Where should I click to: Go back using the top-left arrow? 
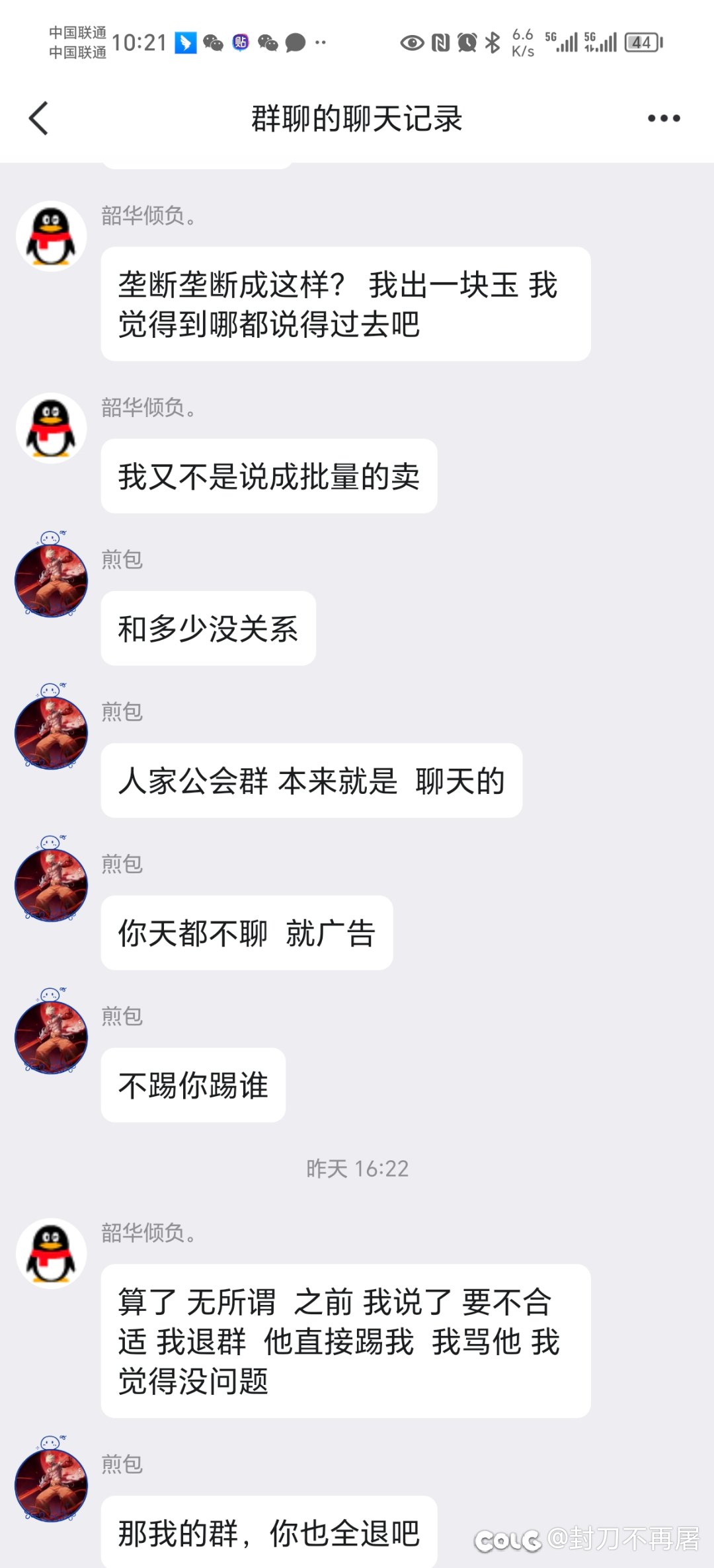click(x=39, y=118)
